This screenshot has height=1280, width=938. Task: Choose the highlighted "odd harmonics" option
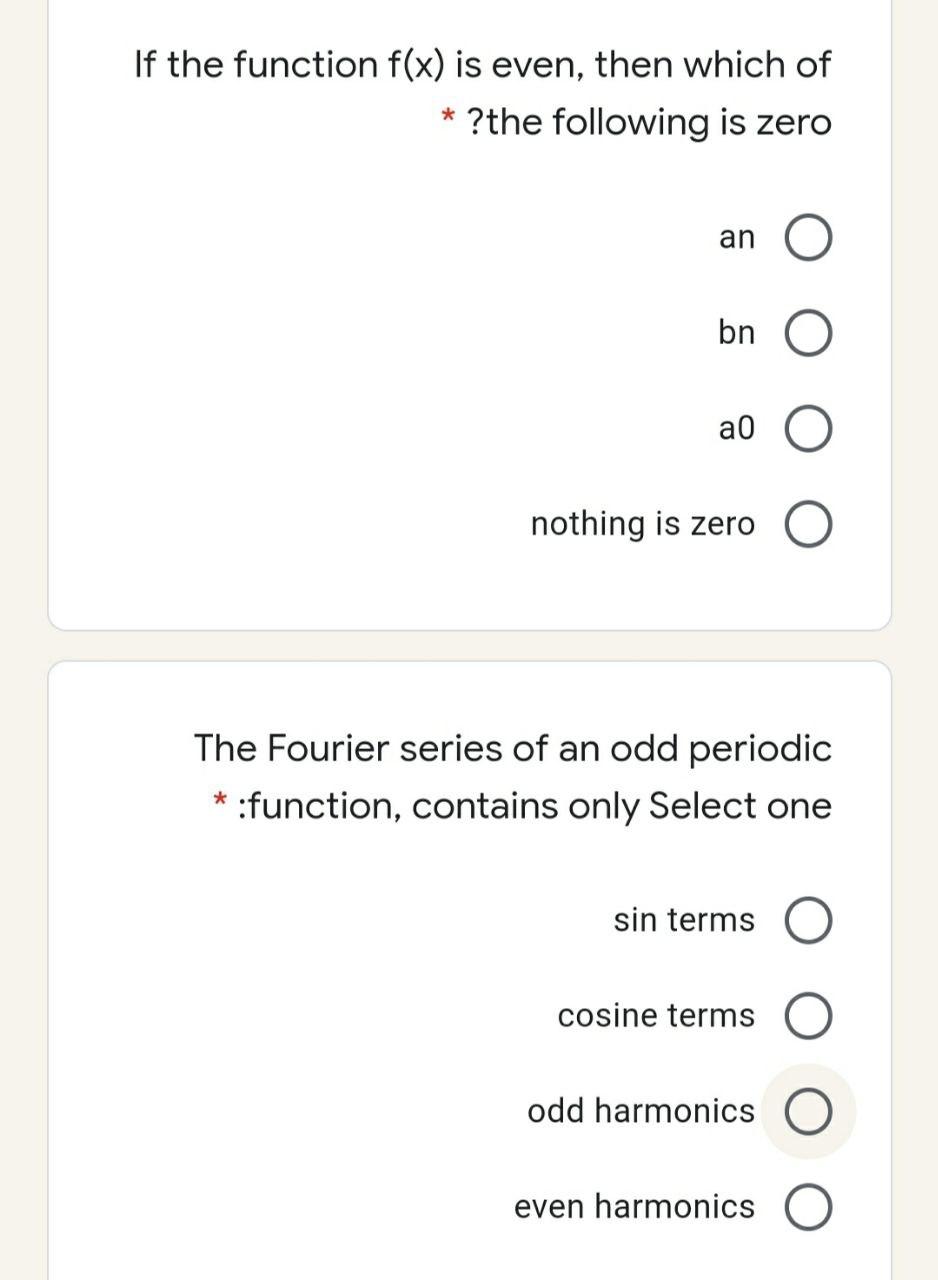[810, 1110]
